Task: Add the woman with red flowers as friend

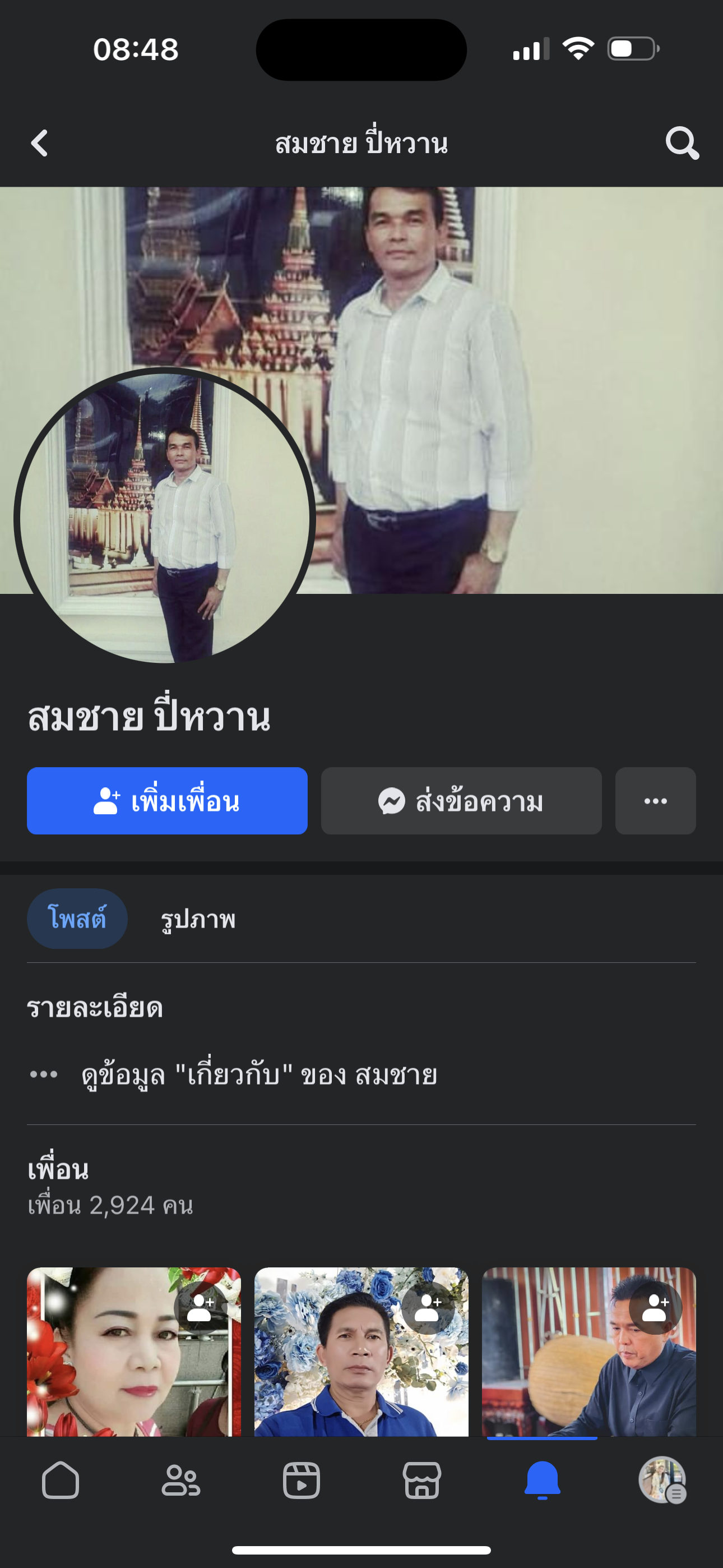Action: click(x=200, y=1308)
